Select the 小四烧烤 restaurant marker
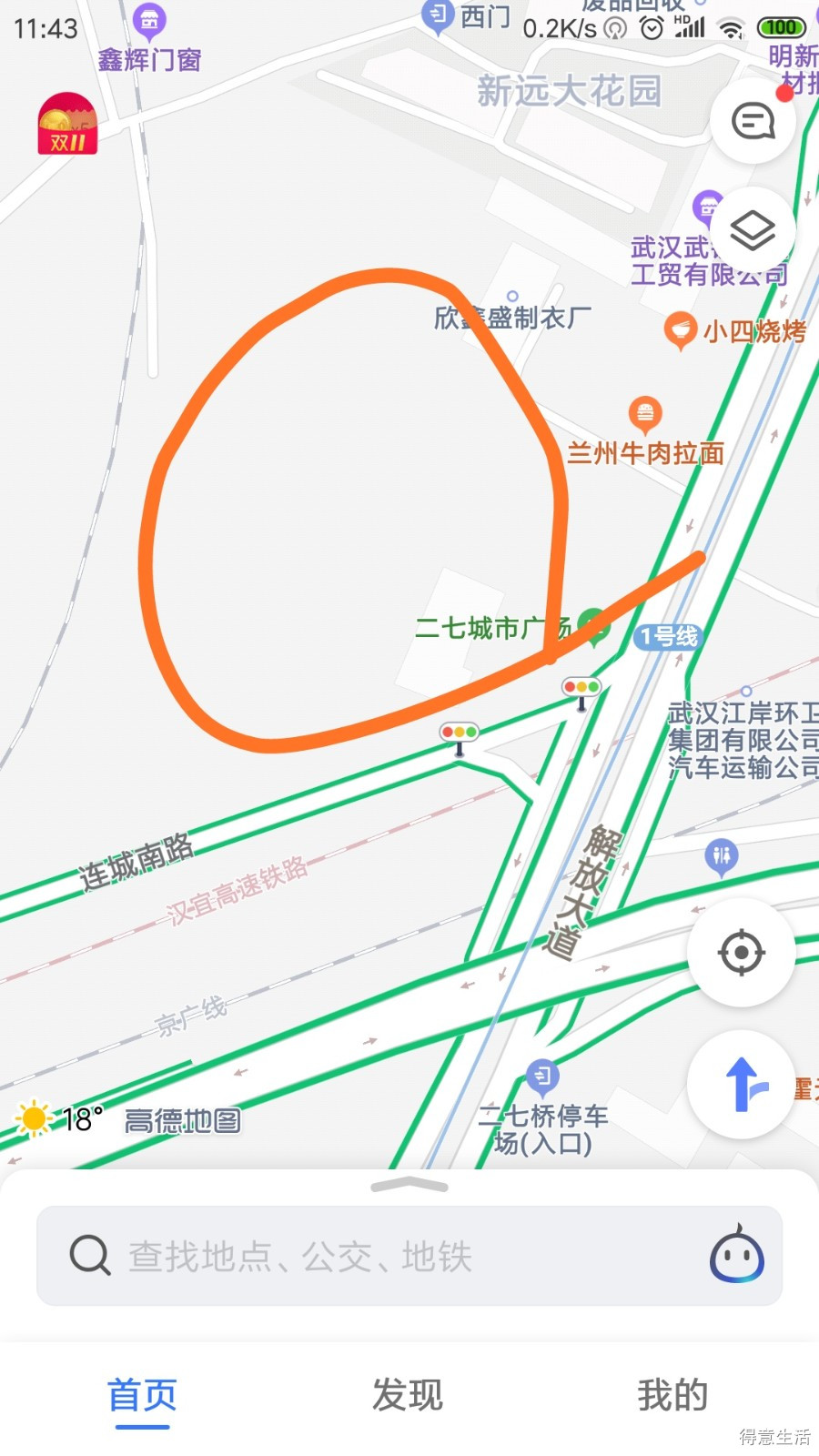This screenshot has height=1456, width=819. pos(680,330)
